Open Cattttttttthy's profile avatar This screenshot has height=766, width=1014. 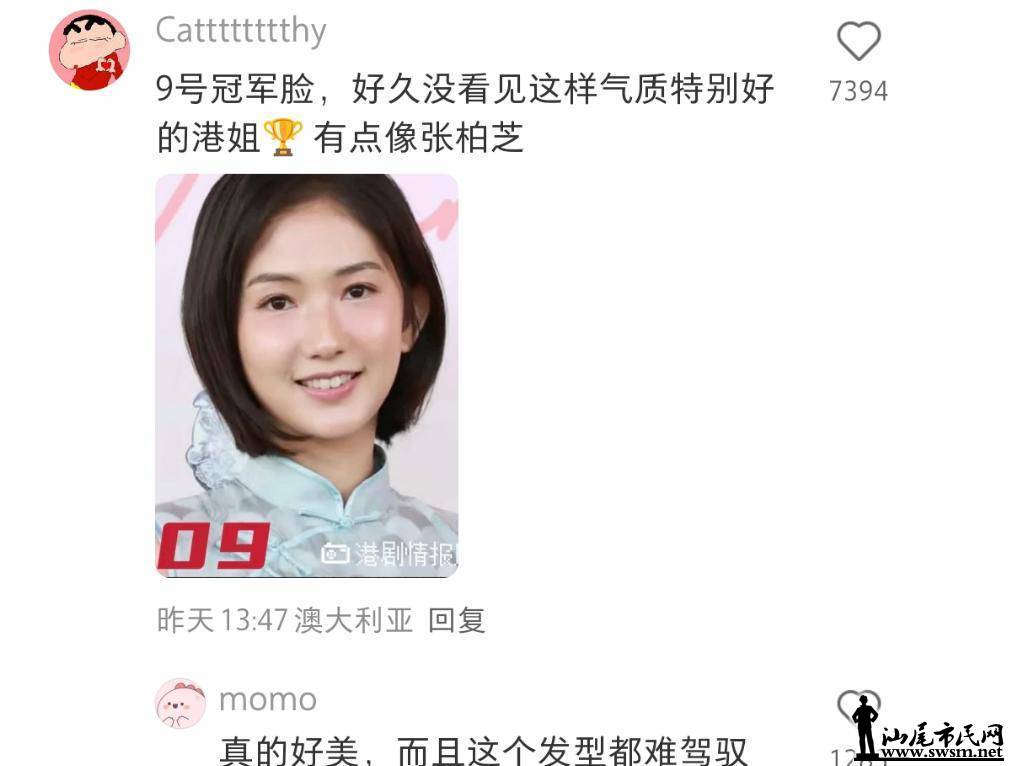pyautogui.click(x=89, y=50)
